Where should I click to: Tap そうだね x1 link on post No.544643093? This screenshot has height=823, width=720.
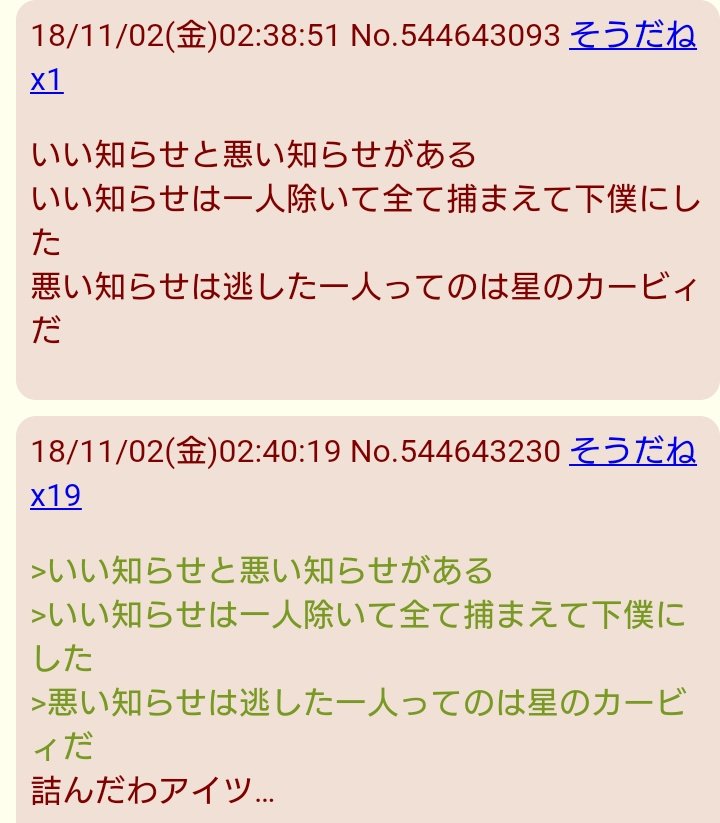632,36
